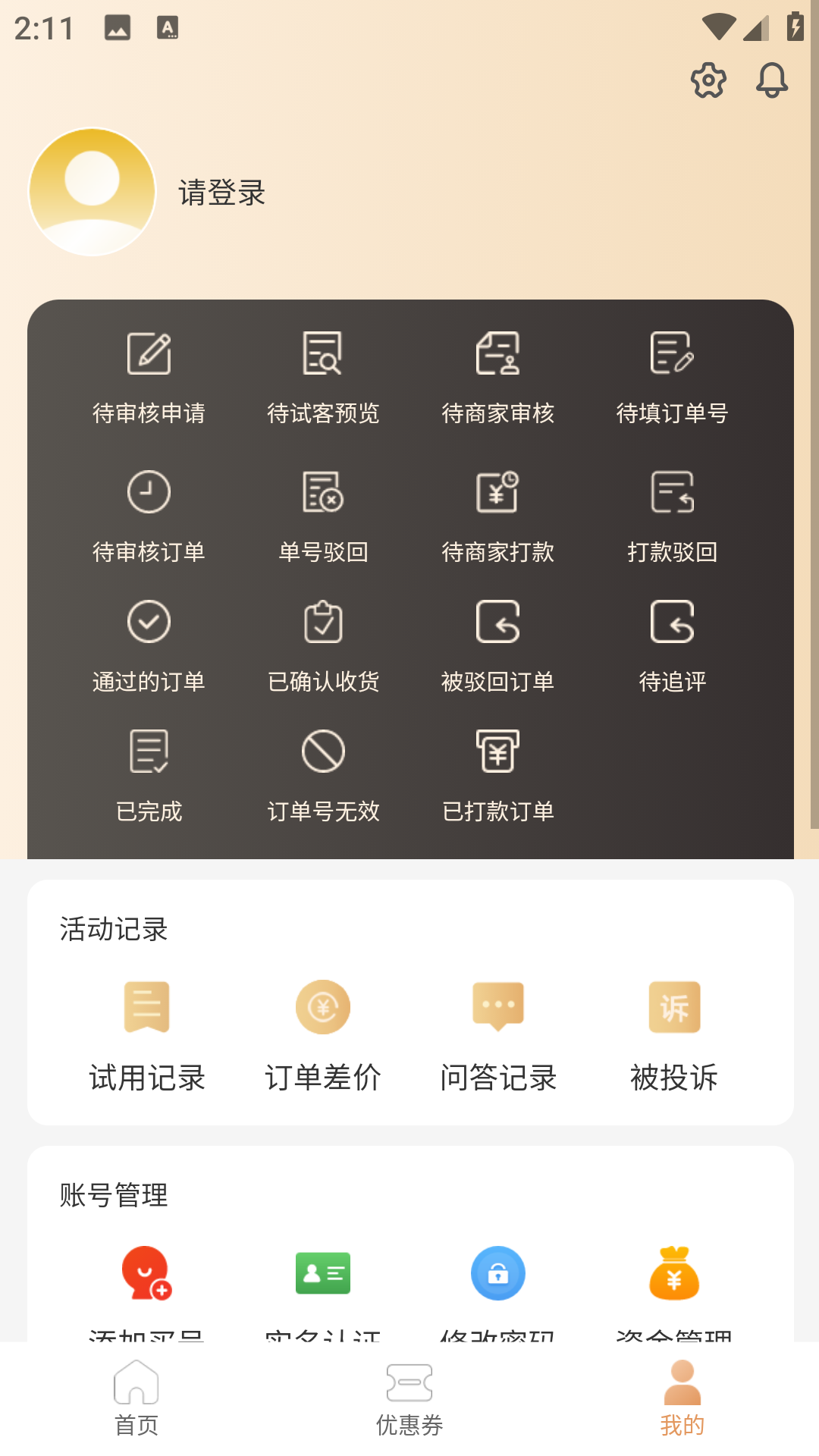
Task: Open 待审核申请 pending applications
Action: click(x=149, y=378)
